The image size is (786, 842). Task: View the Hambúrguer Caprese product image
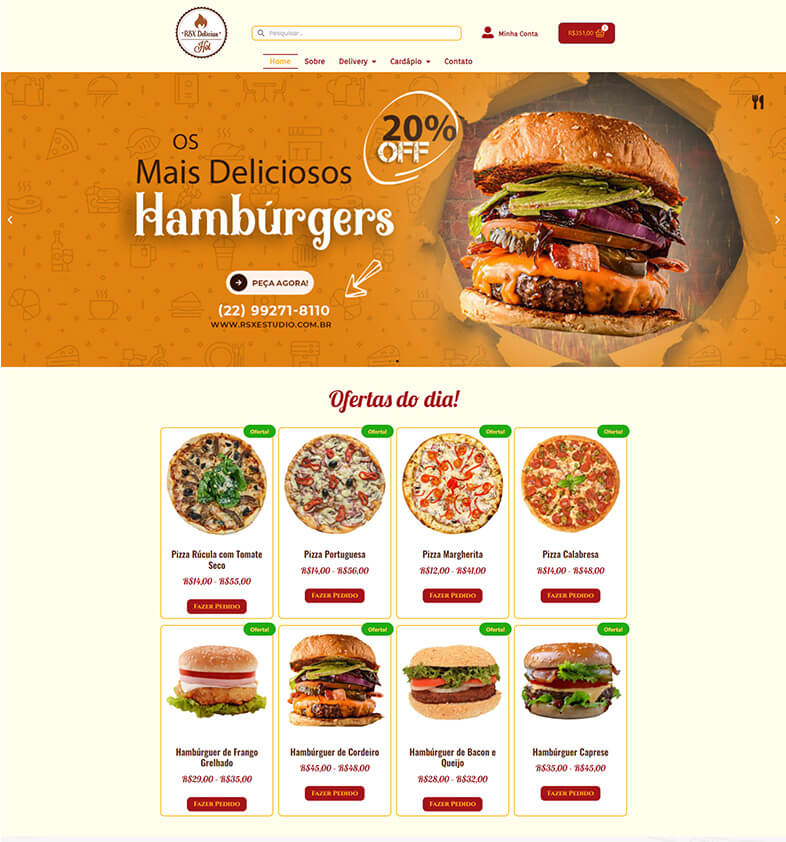point(570,681)
